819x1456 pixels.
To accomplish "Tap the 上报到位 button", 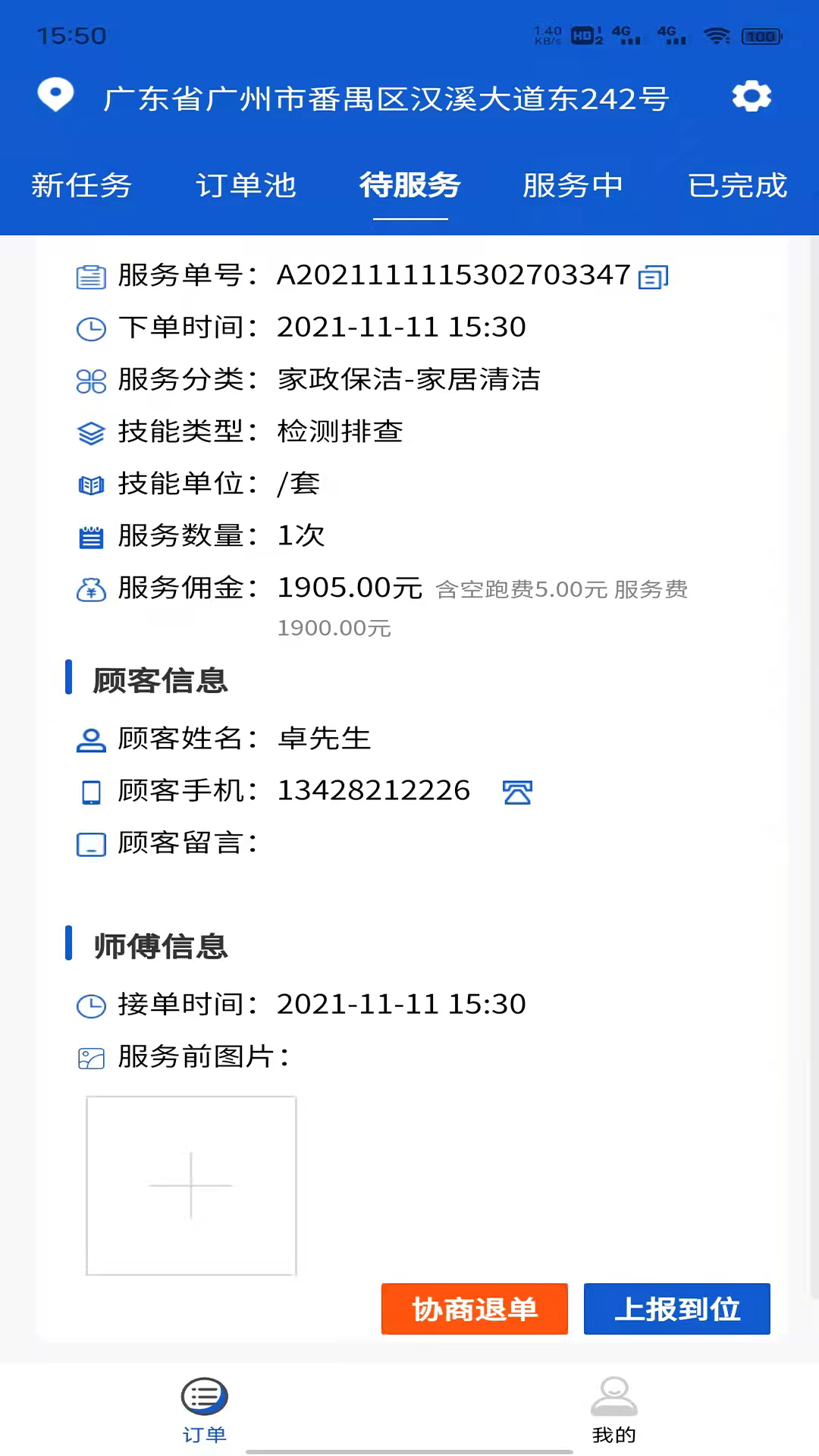I will [676, 1309].
